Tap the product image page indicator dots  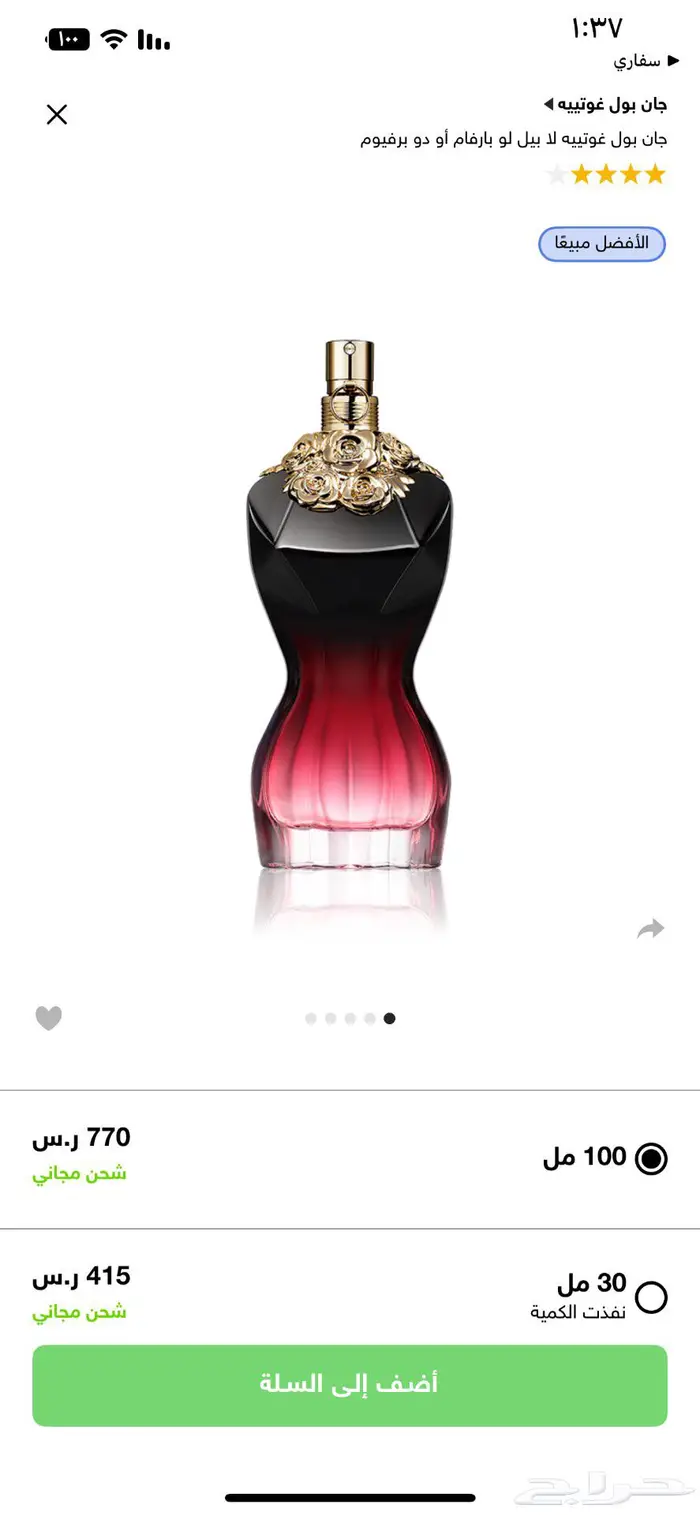point(350,1018)
